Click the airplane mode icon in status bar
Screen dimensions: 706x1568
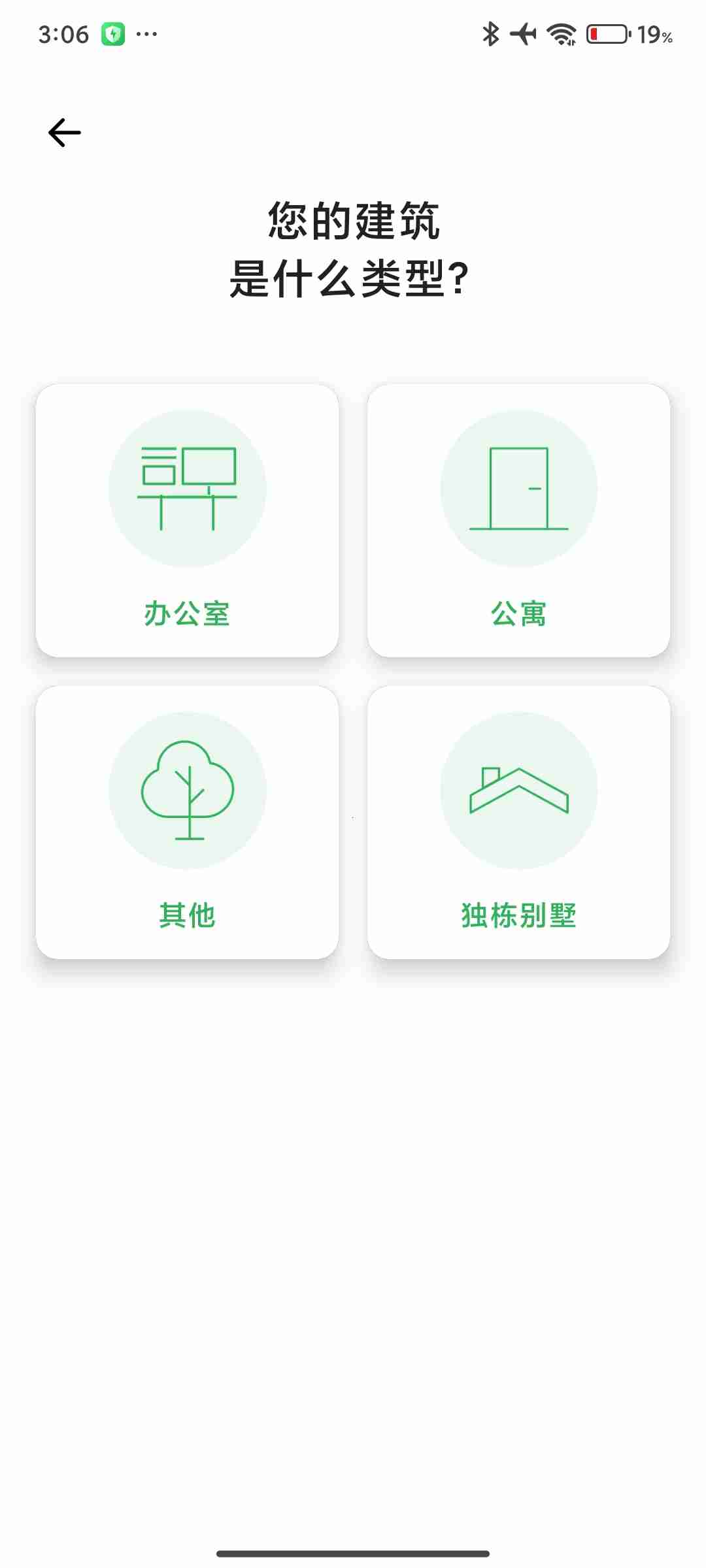[x=524, y=34]
